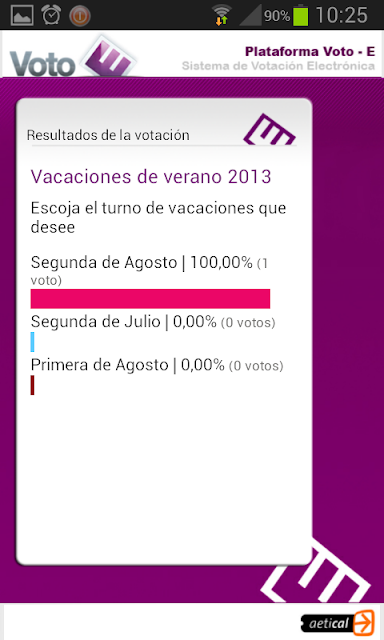Open the aetical footer link
The image size is (384, 640).
point(338,623)
